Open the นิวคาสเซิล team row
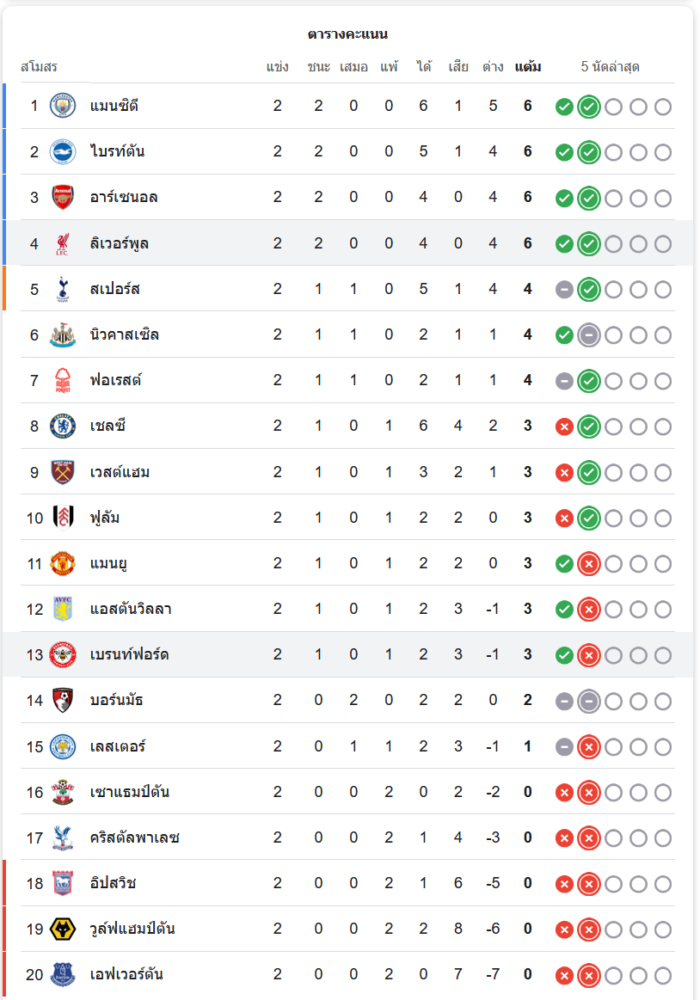Screen dimensions: 700x1000 coord(124,334)
